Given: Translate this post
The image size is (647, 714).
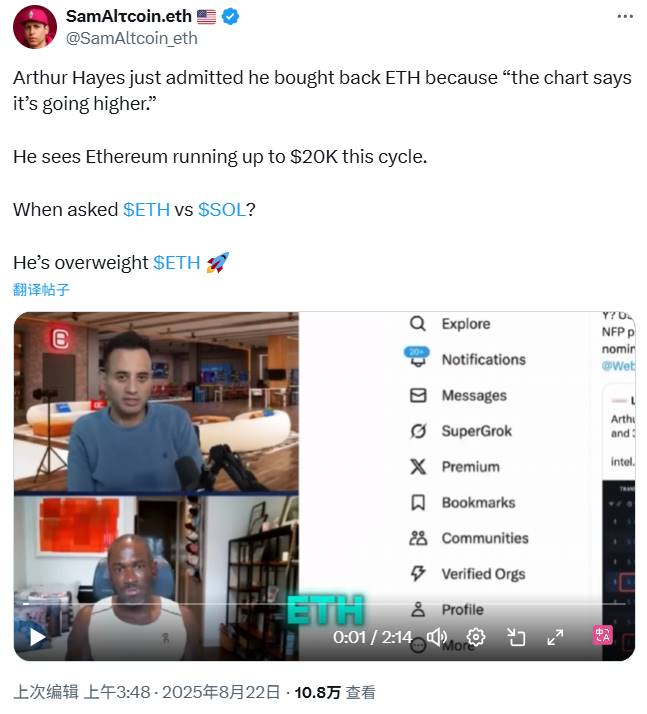Looking at the screenshot, I should pos(42,290).
